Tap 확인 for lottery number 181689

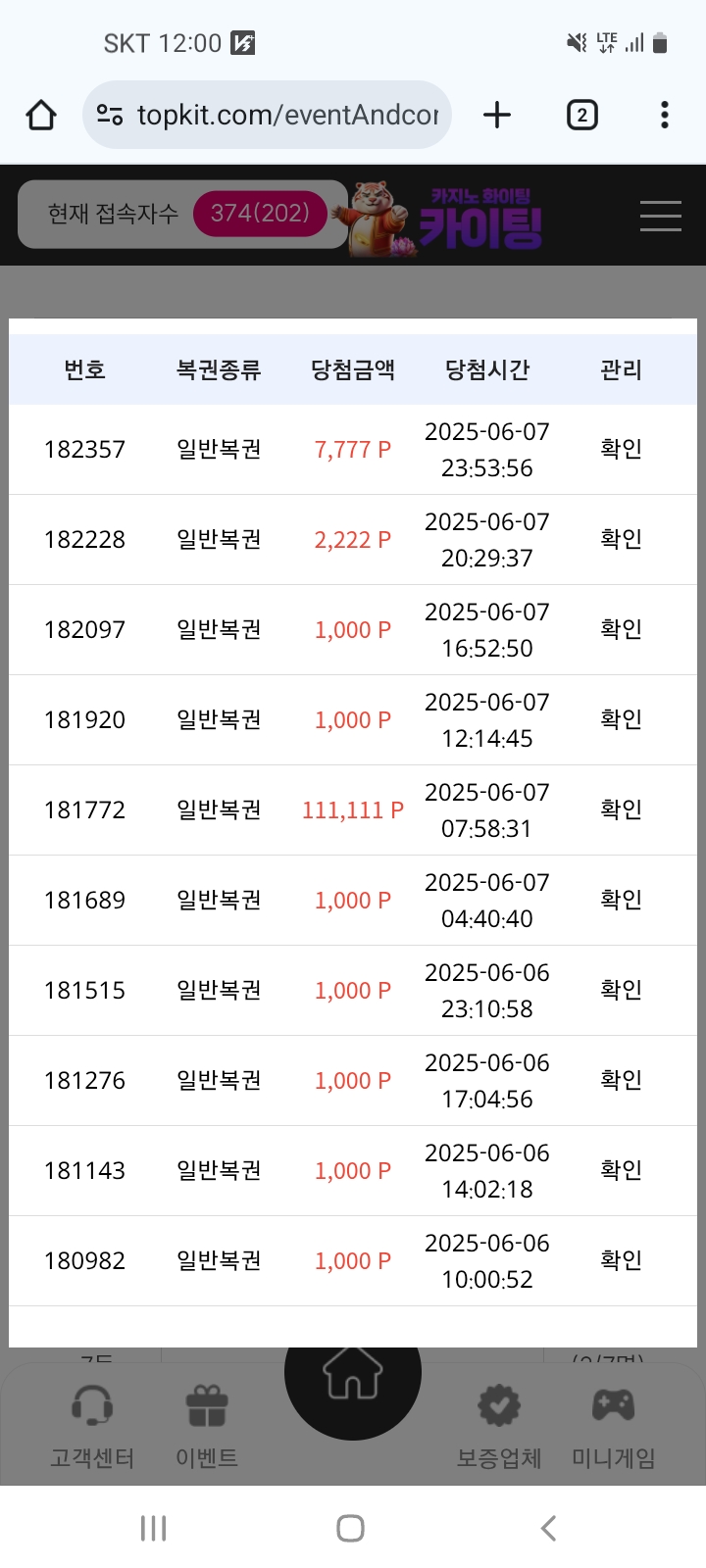(621, 900)
